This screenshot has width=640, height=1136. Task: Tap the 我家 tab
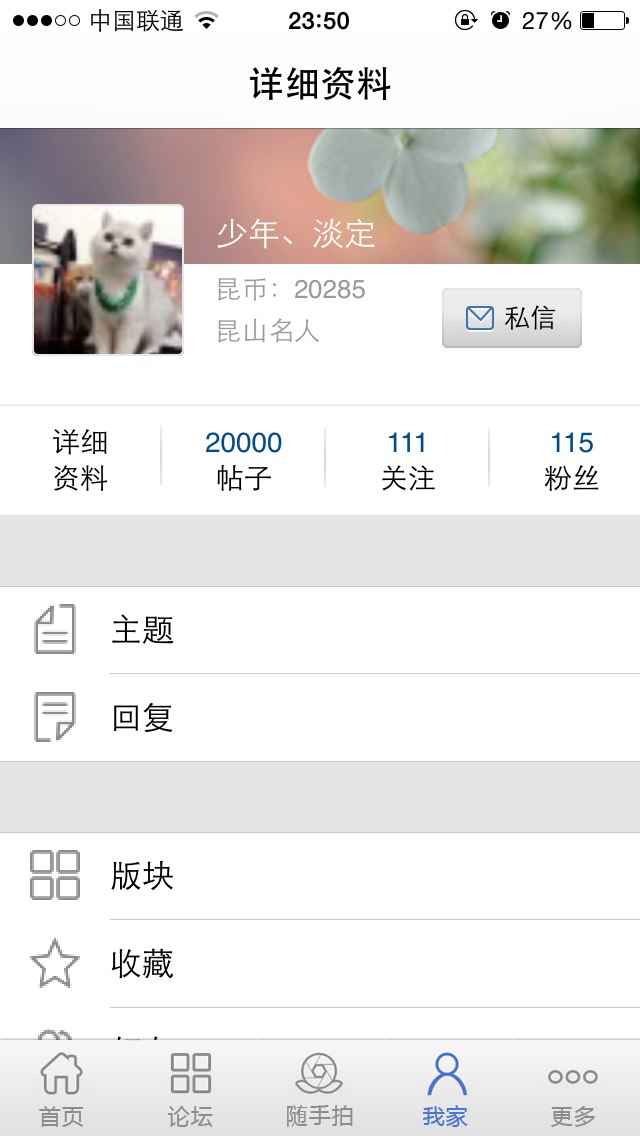446,1089
